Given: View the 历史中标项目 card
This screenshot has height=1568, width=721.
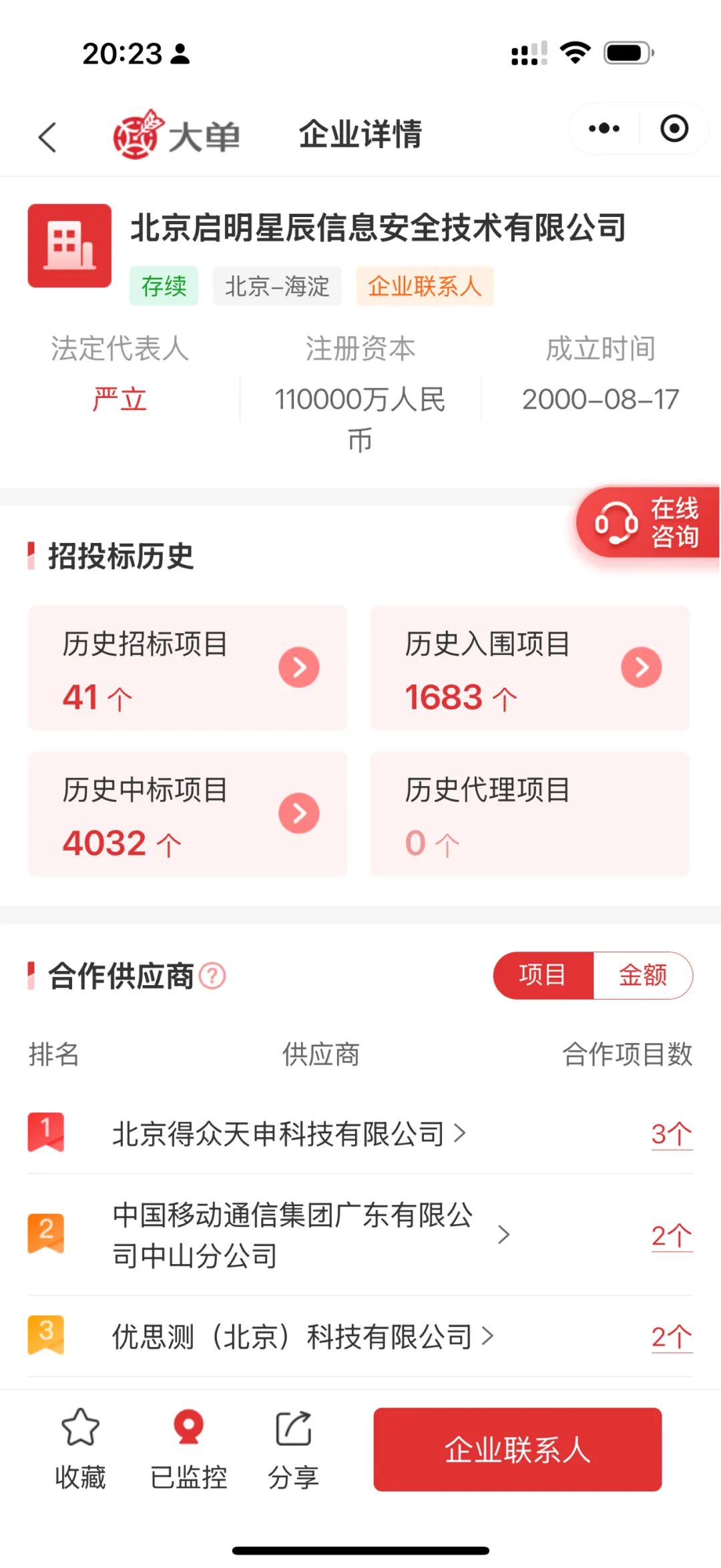Looking at the screenshot, I should point(188,813).
